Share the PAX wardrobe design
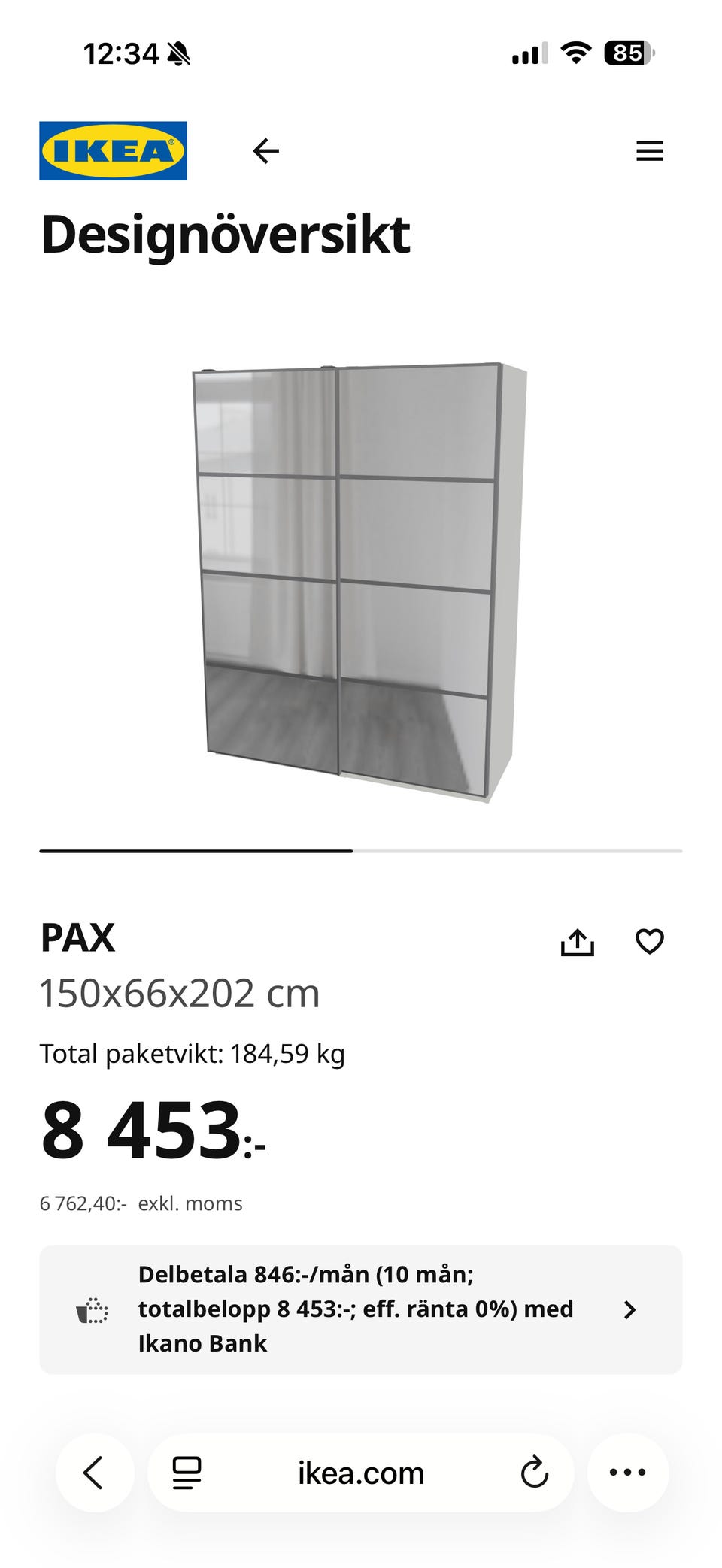This screenshot has height=1568, width=722. point(577,942)
